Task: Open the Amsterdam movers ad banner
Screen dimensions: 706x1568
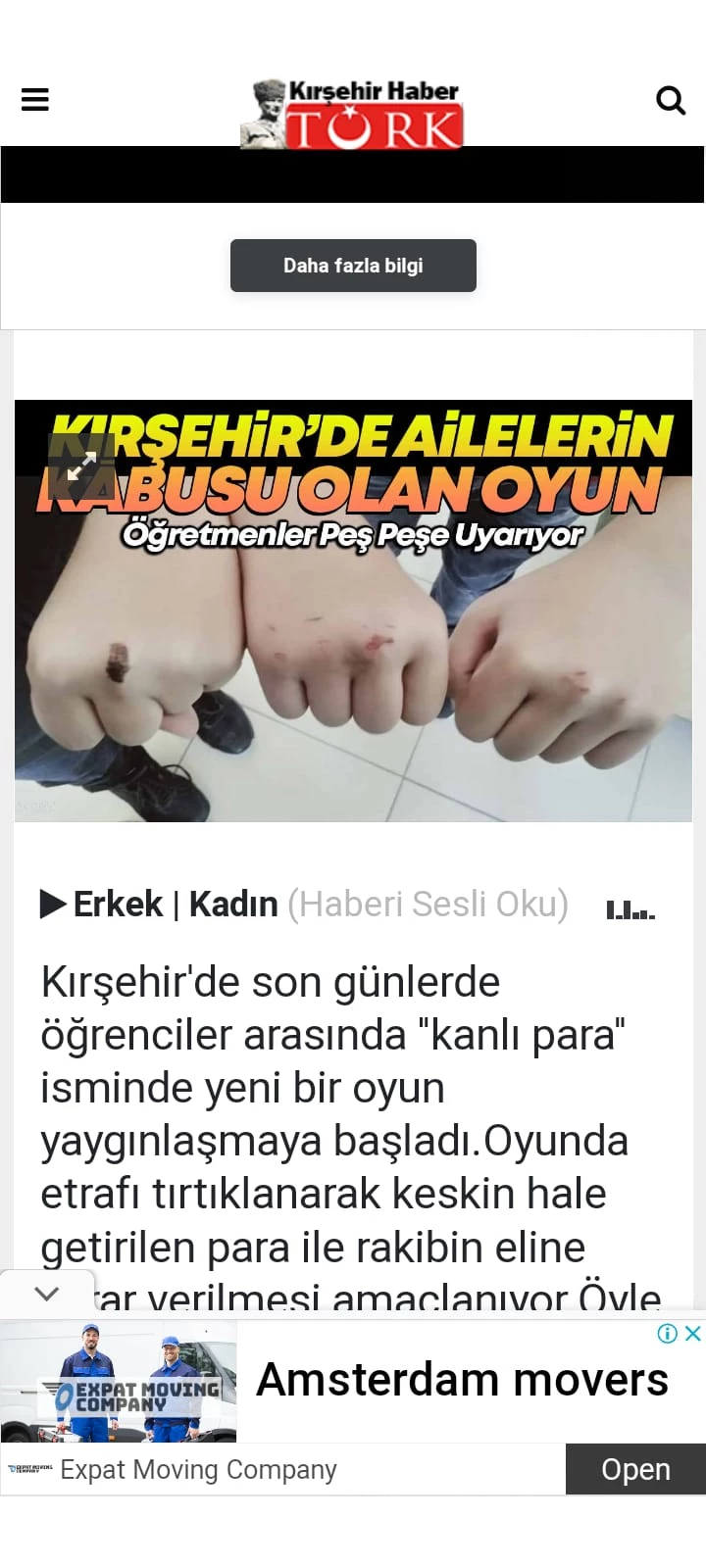Action: 461,1380
